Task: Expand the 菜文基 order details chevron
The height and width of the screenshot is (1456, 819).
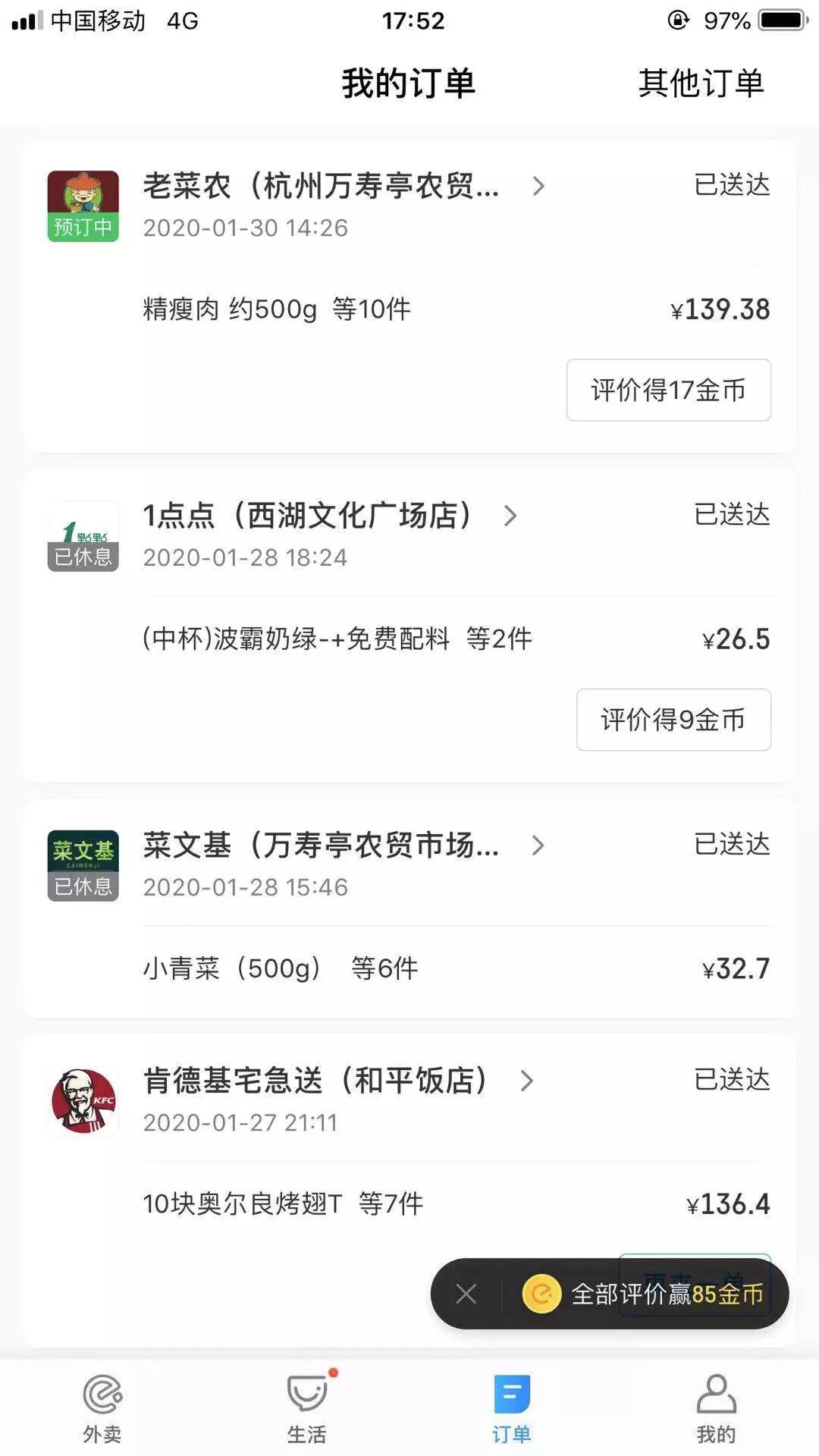Action: pyautogui.click(x=539, y=846)
